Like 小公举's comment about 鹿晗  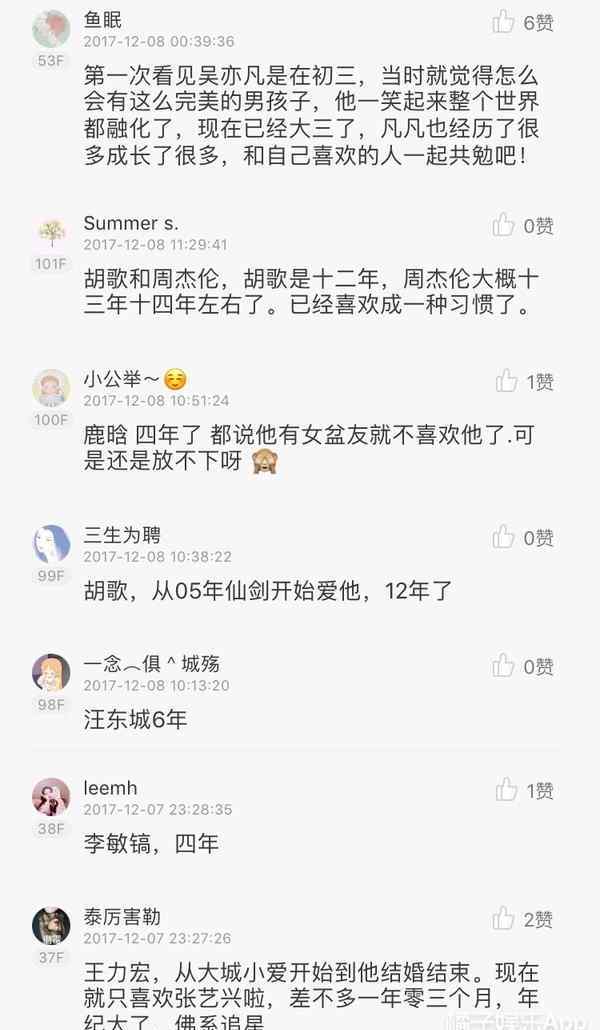[507, 381]
